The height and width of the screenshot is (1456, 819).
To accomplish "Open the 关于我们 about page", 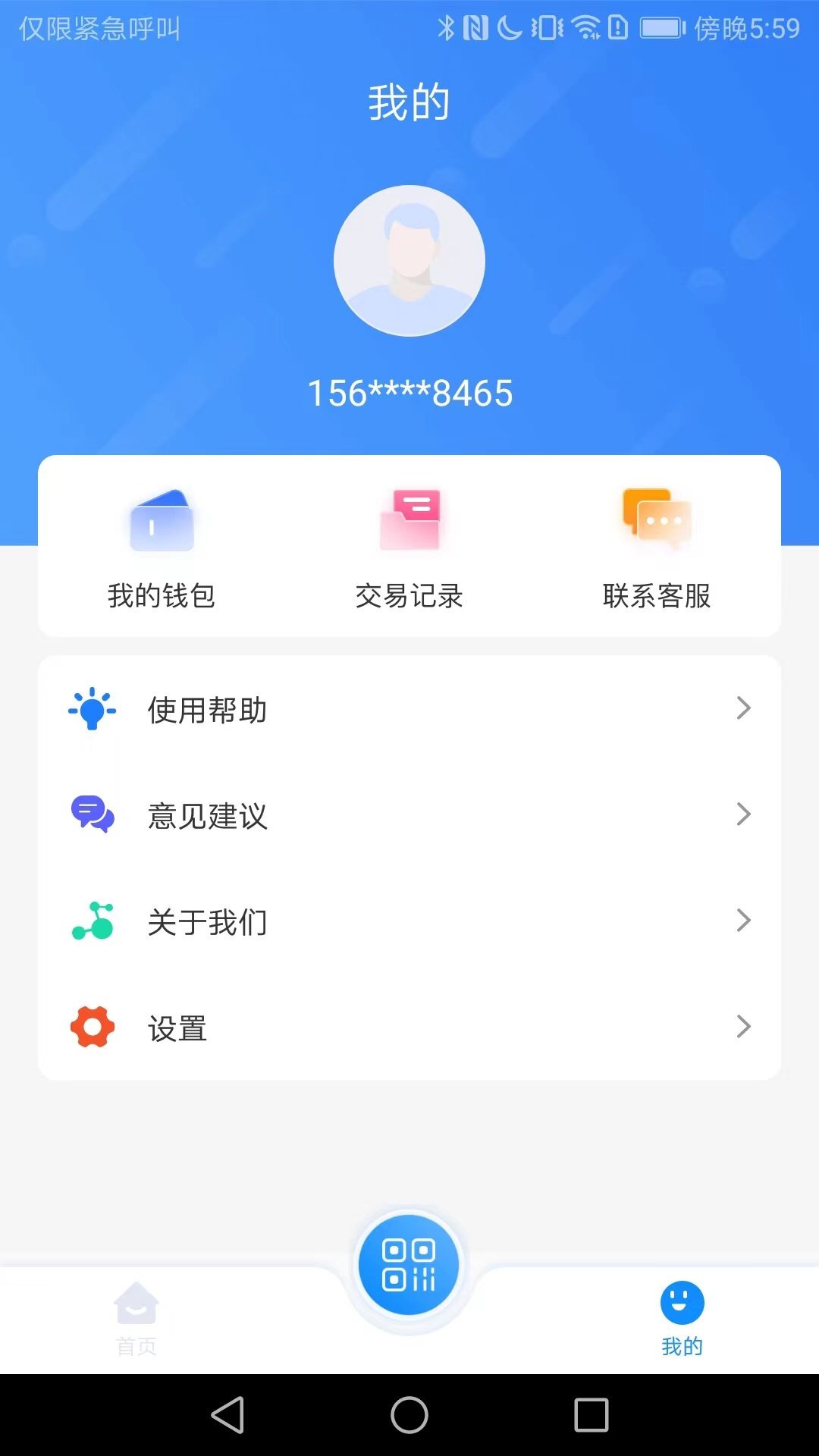I will point(208,921).
